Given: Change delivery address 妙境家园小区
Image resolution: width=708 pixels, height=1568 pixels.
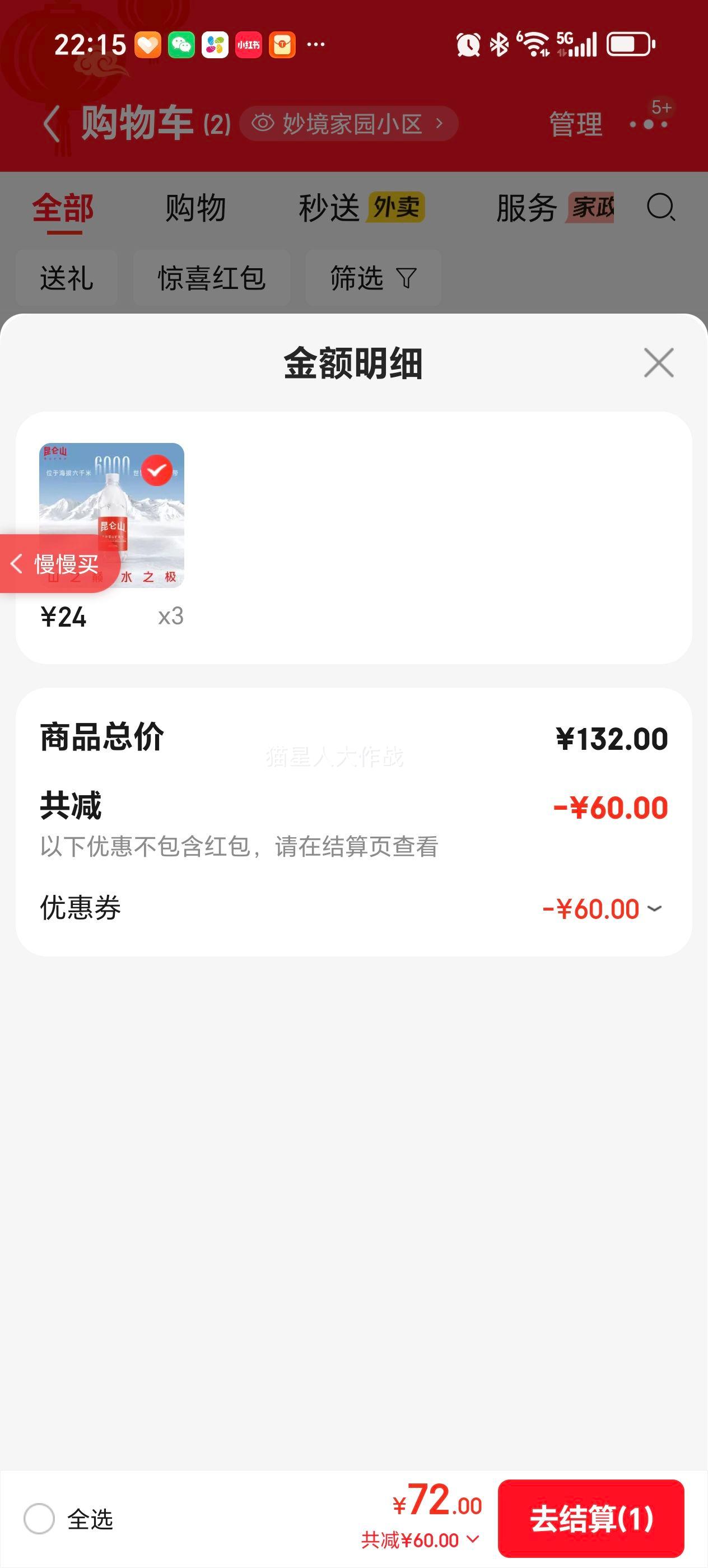Looking at the screenshot, I should pyautogui.click(x=349, y=124).
